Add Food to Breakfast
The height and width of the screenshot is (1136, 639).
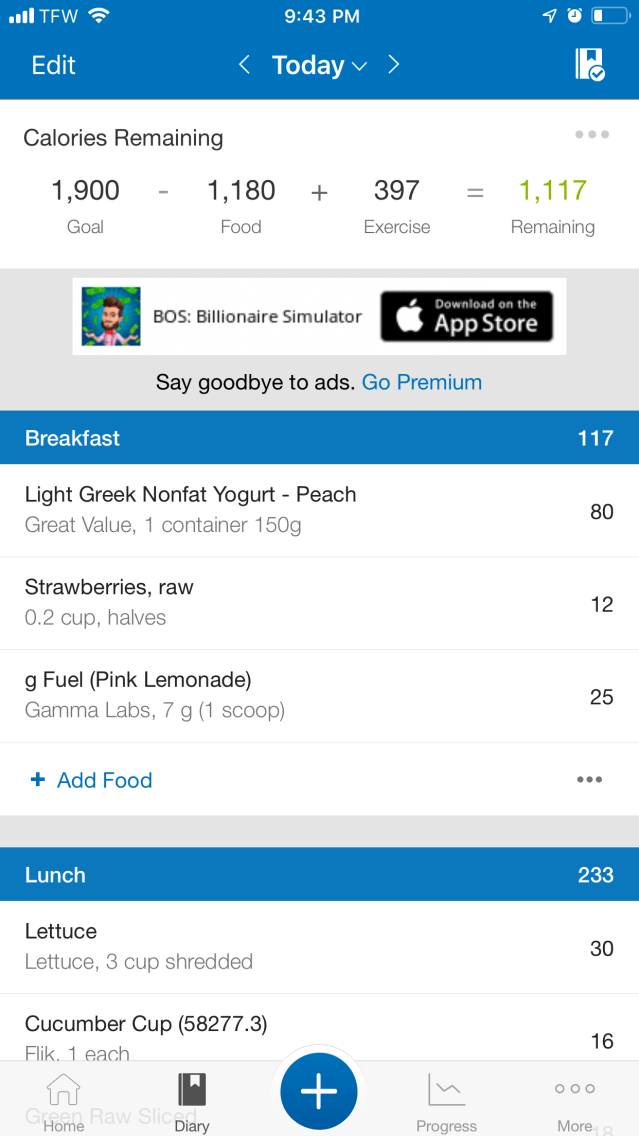pos(92,780)
